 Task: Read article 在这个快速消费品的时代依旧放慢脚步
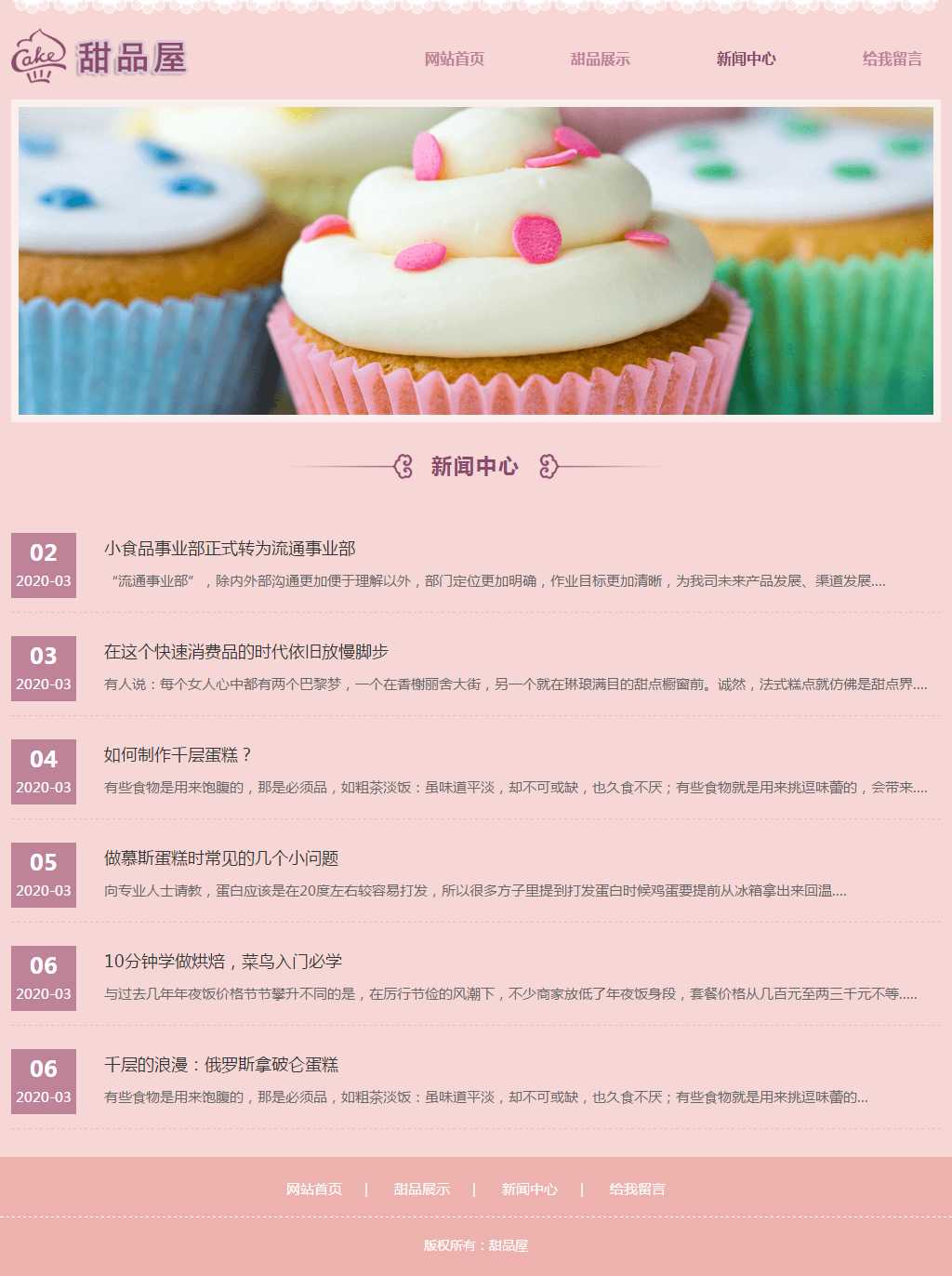click(245, 652)
